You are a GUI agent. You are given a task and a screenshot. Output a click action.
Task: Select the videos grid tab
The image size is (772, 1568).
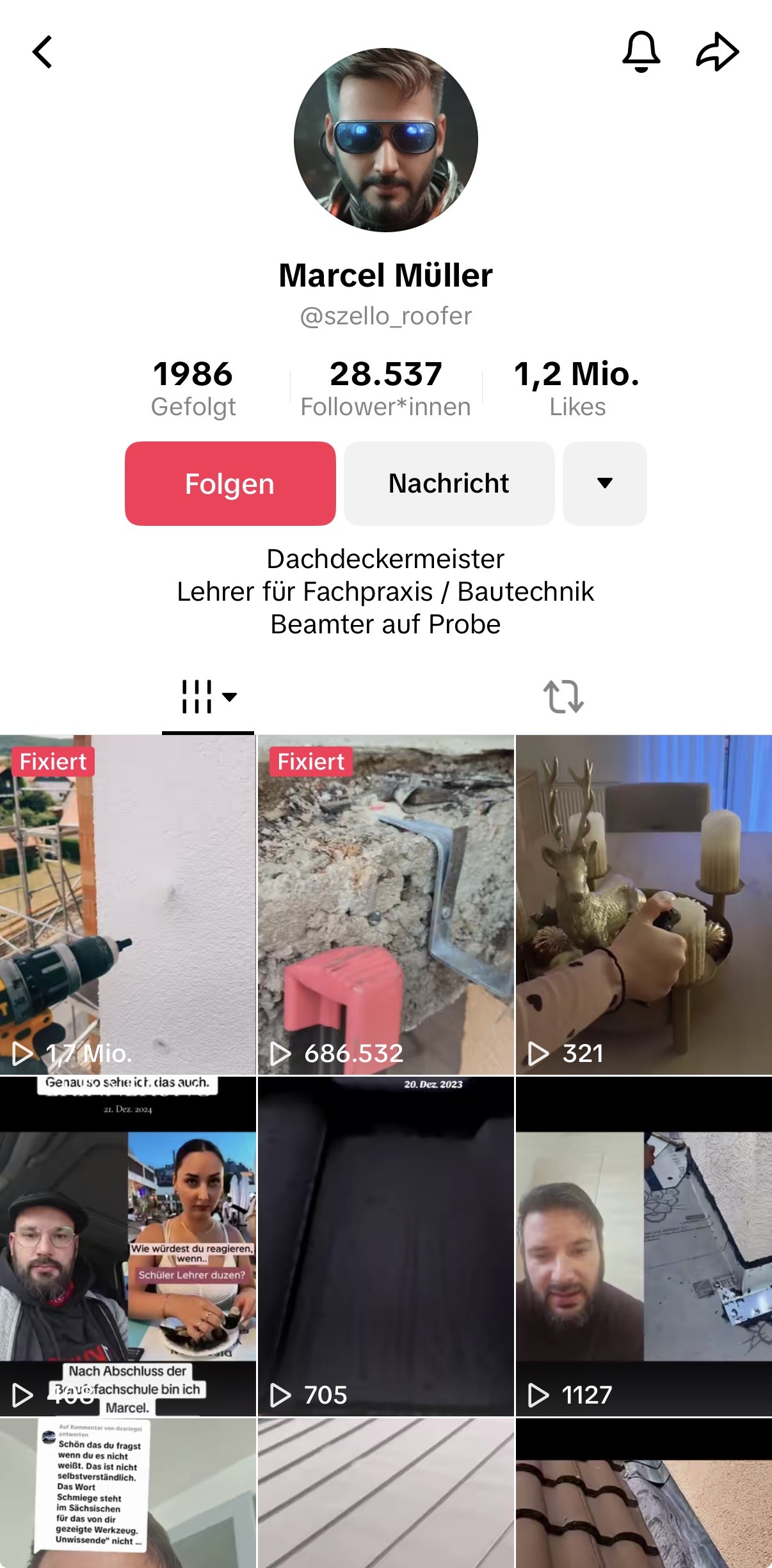click(208, 696)
